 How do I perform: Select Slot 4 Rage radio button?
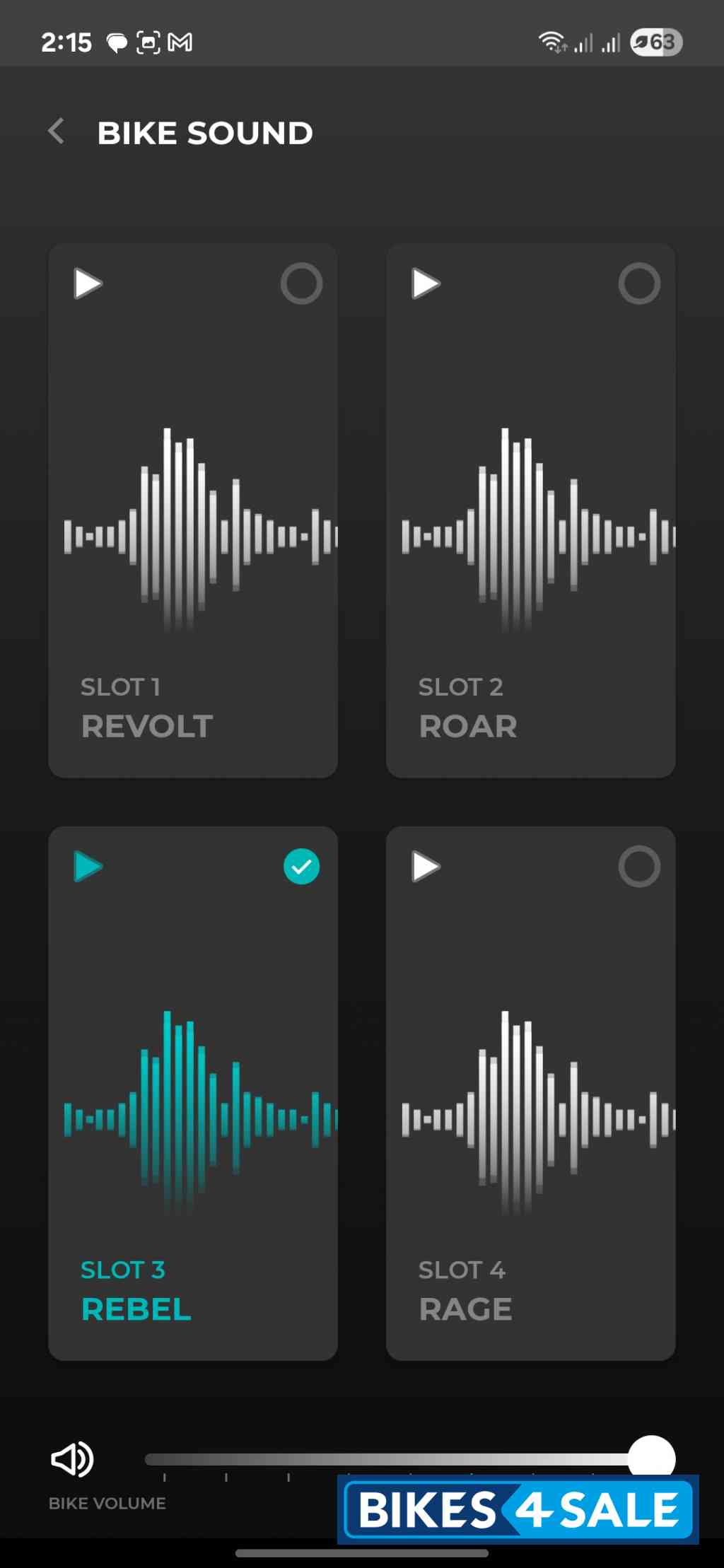click(x=639, y=867)
